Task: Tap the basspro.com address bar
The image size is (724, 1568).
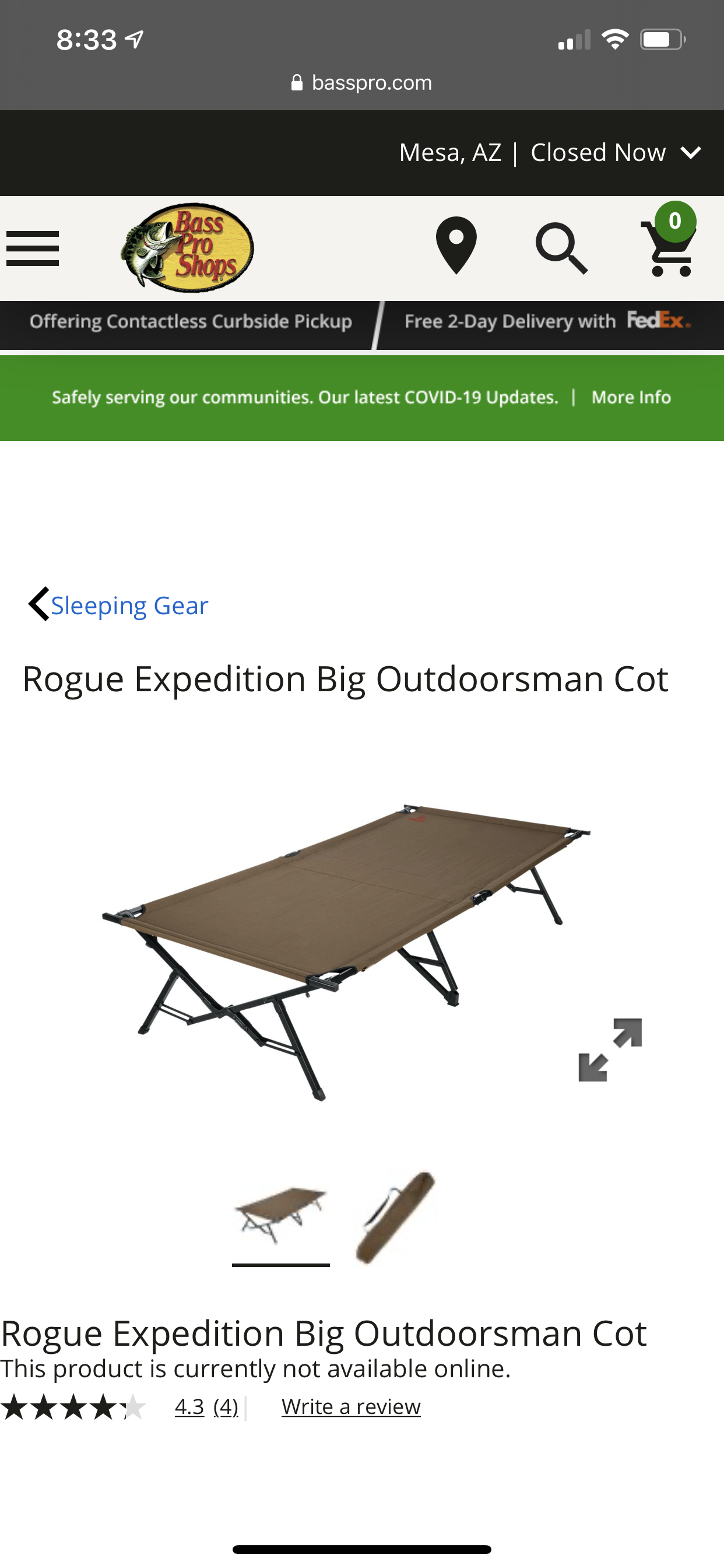Action: [x=362, y=82]
